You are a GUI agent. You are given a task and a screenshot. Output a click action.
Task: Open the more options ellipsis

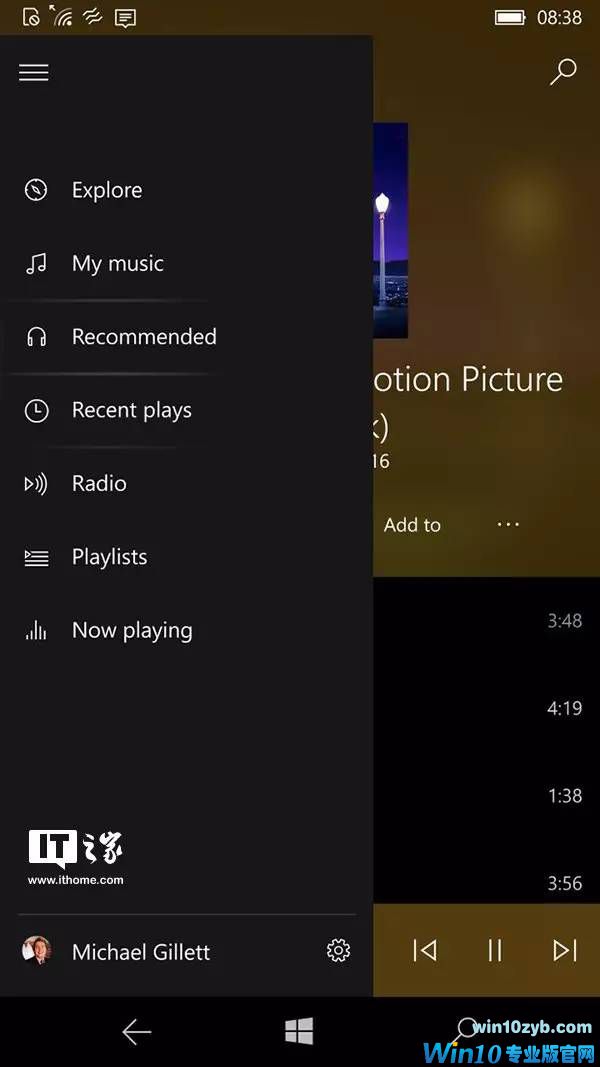coord(508,524)
